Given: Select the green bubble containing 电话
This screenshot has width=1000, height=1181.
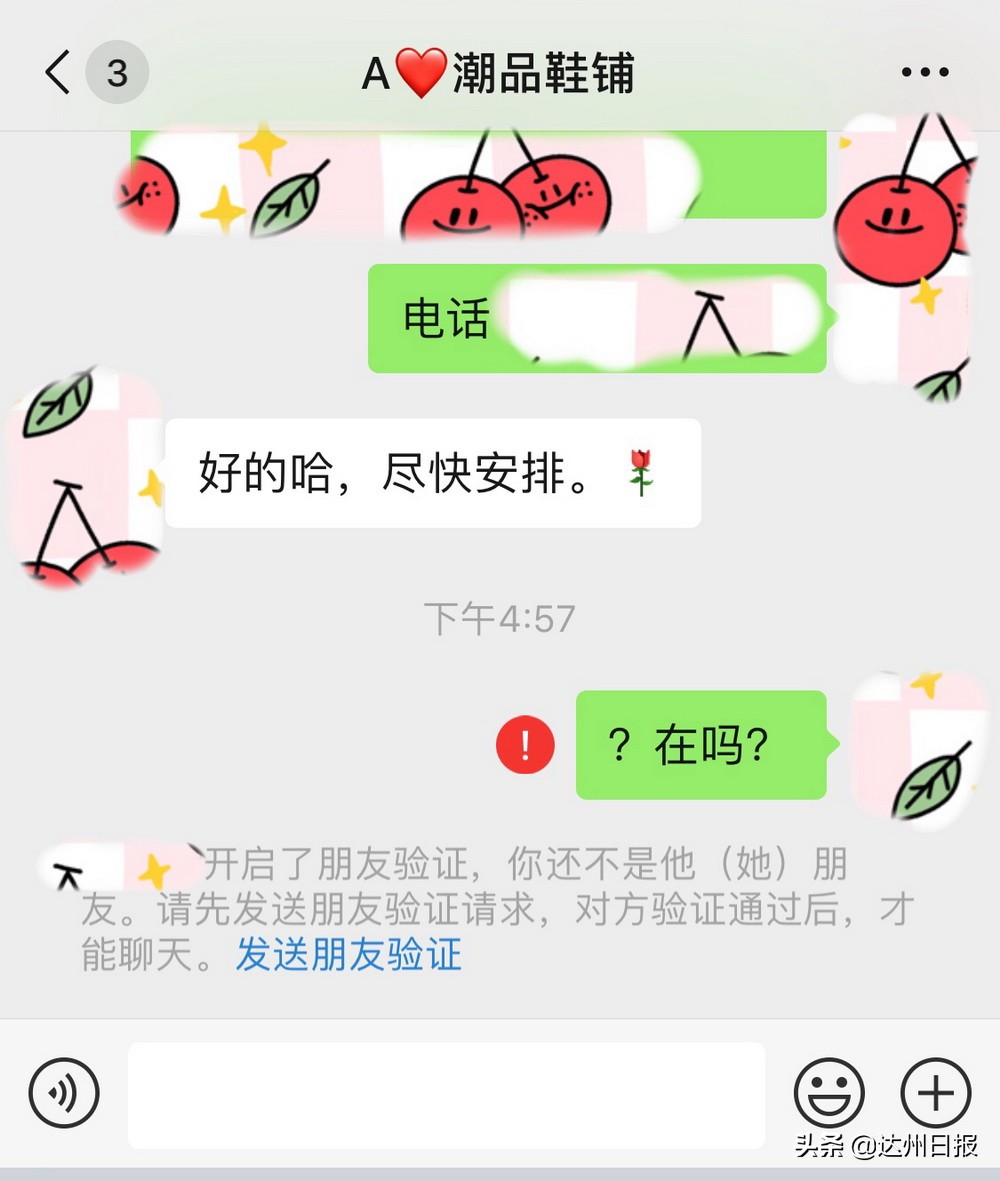Looking at the screenshot, I should coord(595,320).
